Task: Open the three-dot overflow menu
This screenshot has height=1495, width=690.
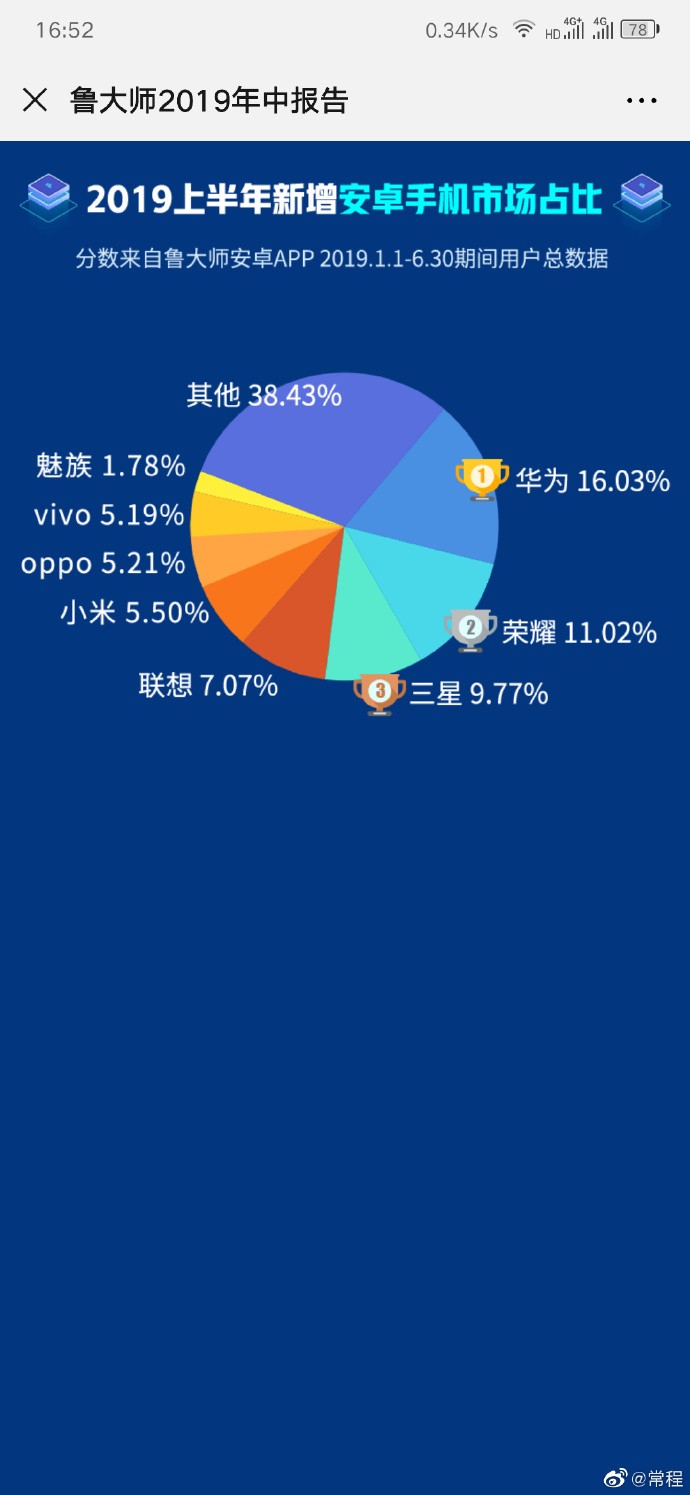Action: click(641, 100)
